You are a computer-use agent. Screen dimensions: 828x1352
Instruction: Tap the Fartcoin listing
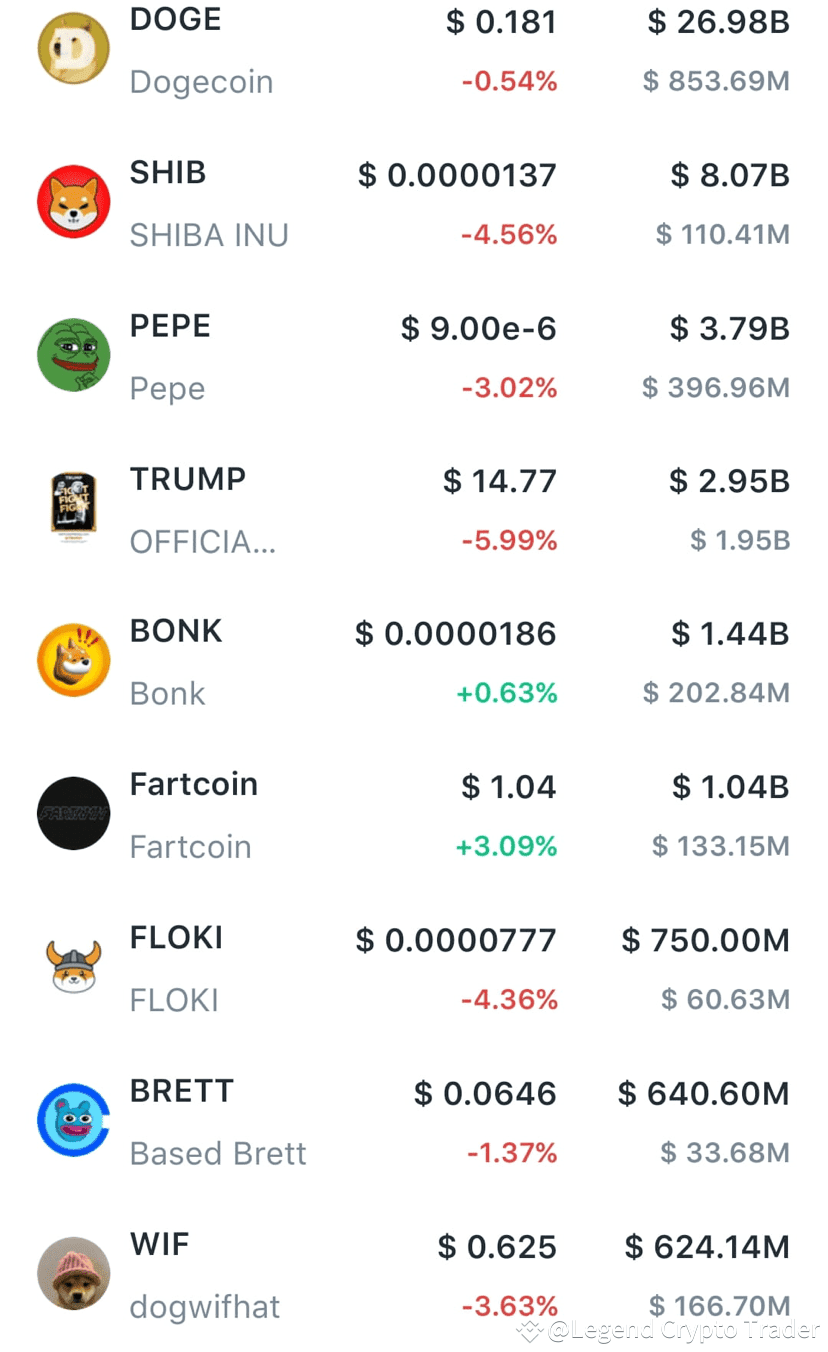414,815
